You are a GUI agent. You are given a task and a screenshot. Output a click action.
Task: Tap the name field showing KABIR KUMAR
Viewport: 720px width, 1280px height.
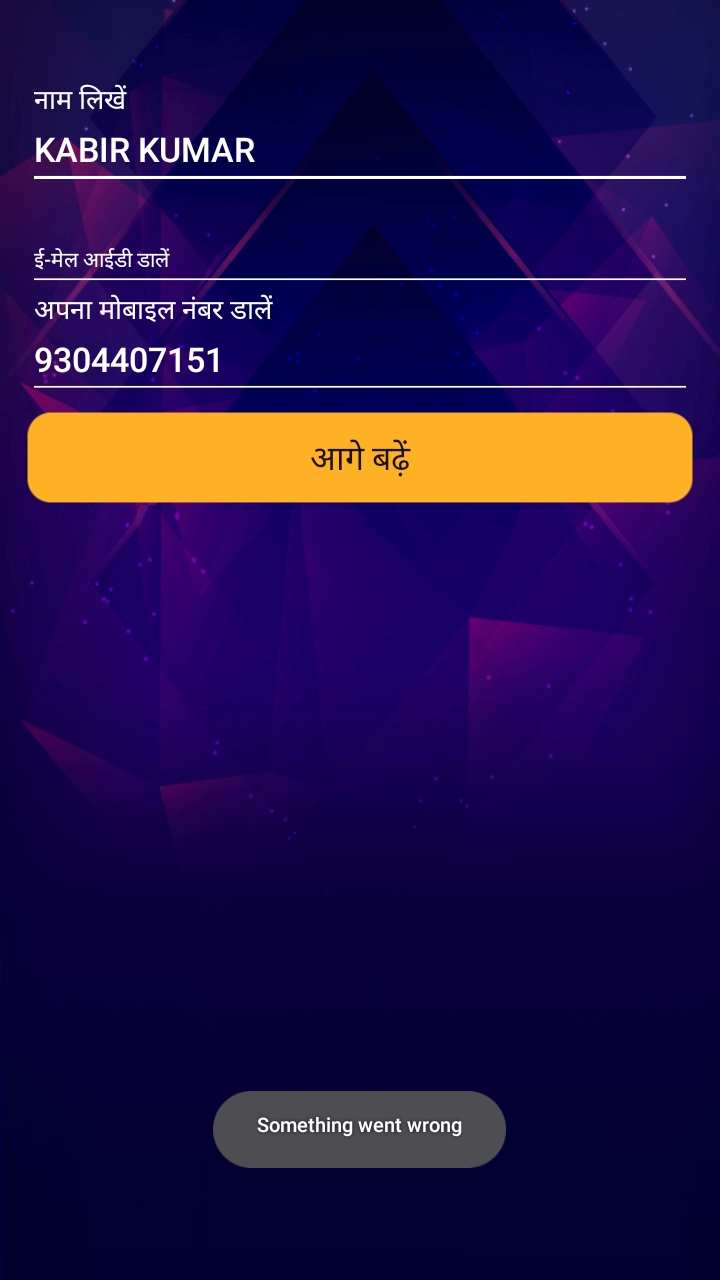tap(360, 151)
